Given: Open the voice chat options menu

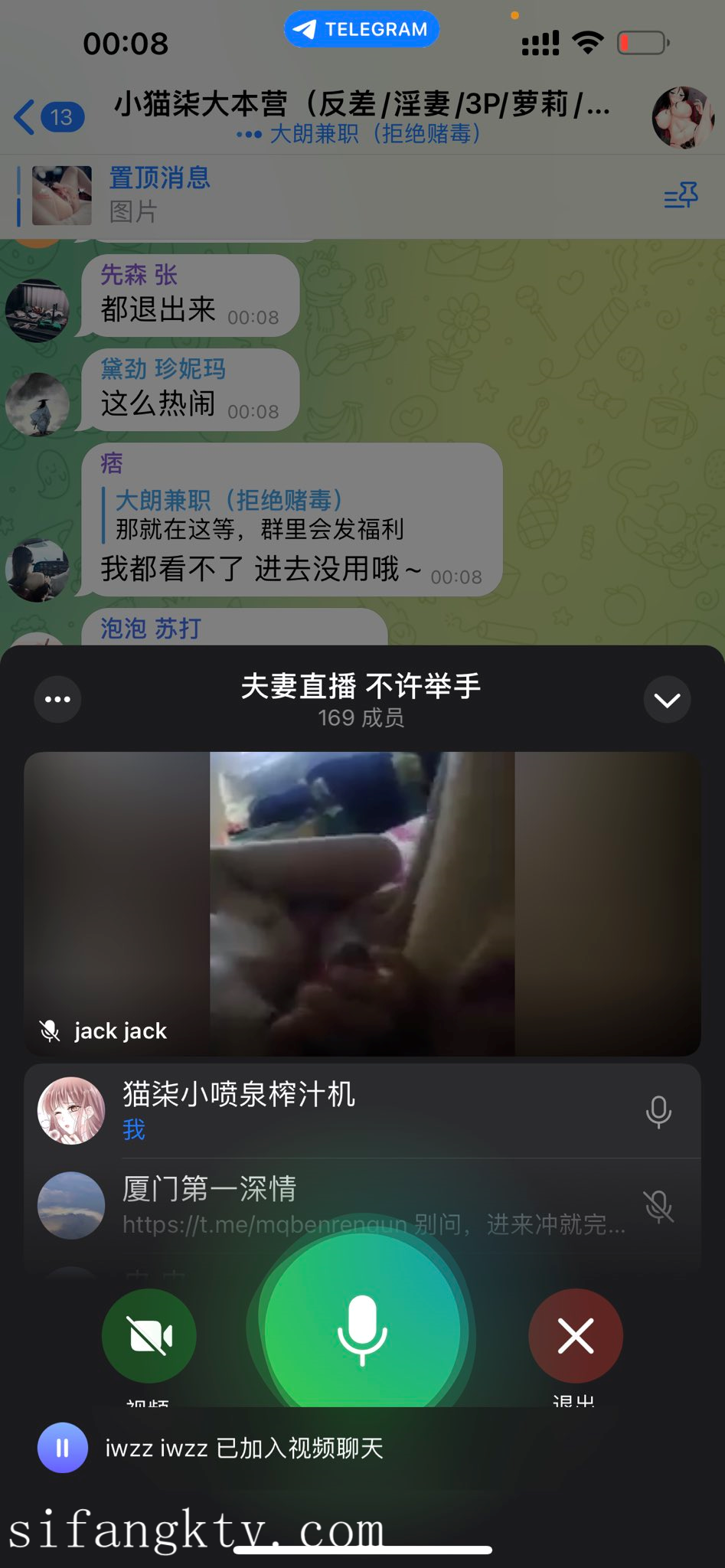Looking at the screenshot, I should (x=57, y=699).
